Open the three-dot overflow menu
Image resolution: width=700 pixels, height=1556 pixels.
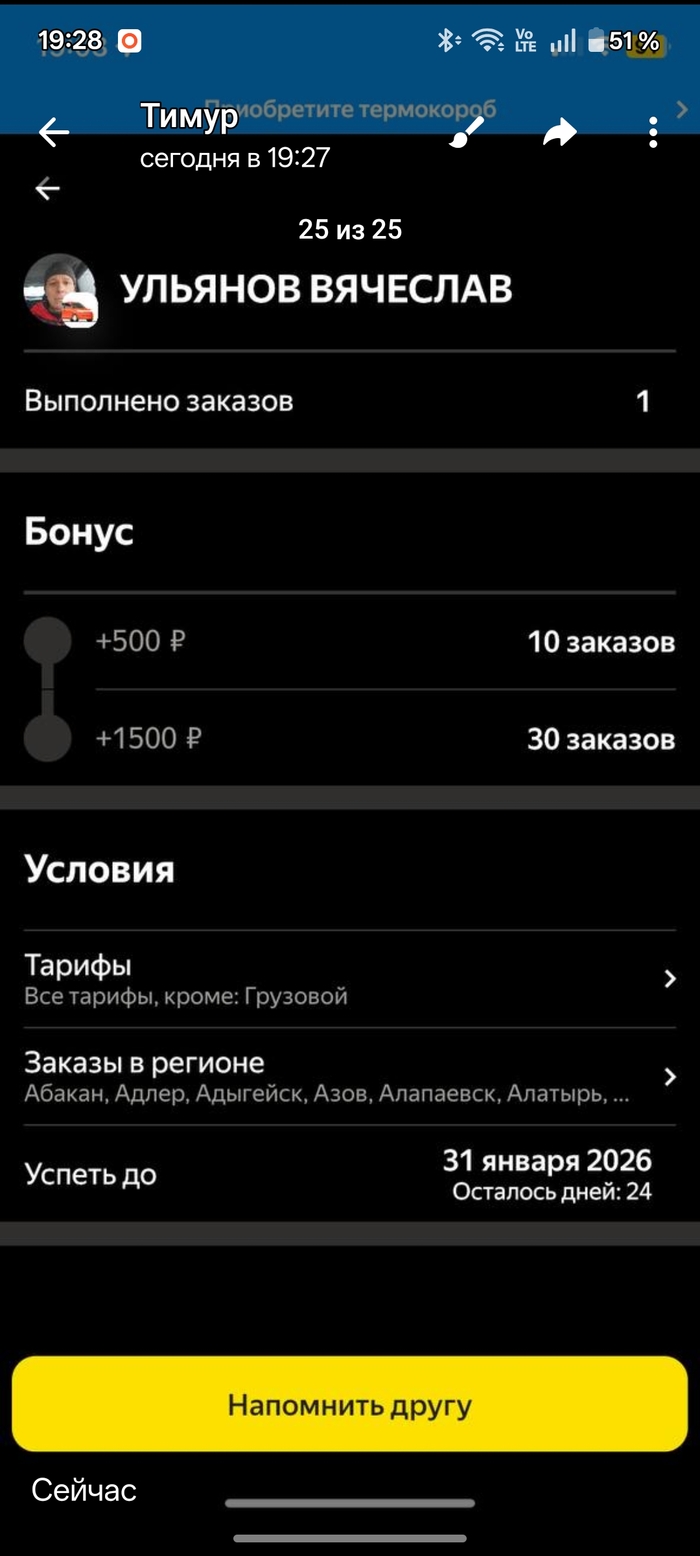point(653,132)
